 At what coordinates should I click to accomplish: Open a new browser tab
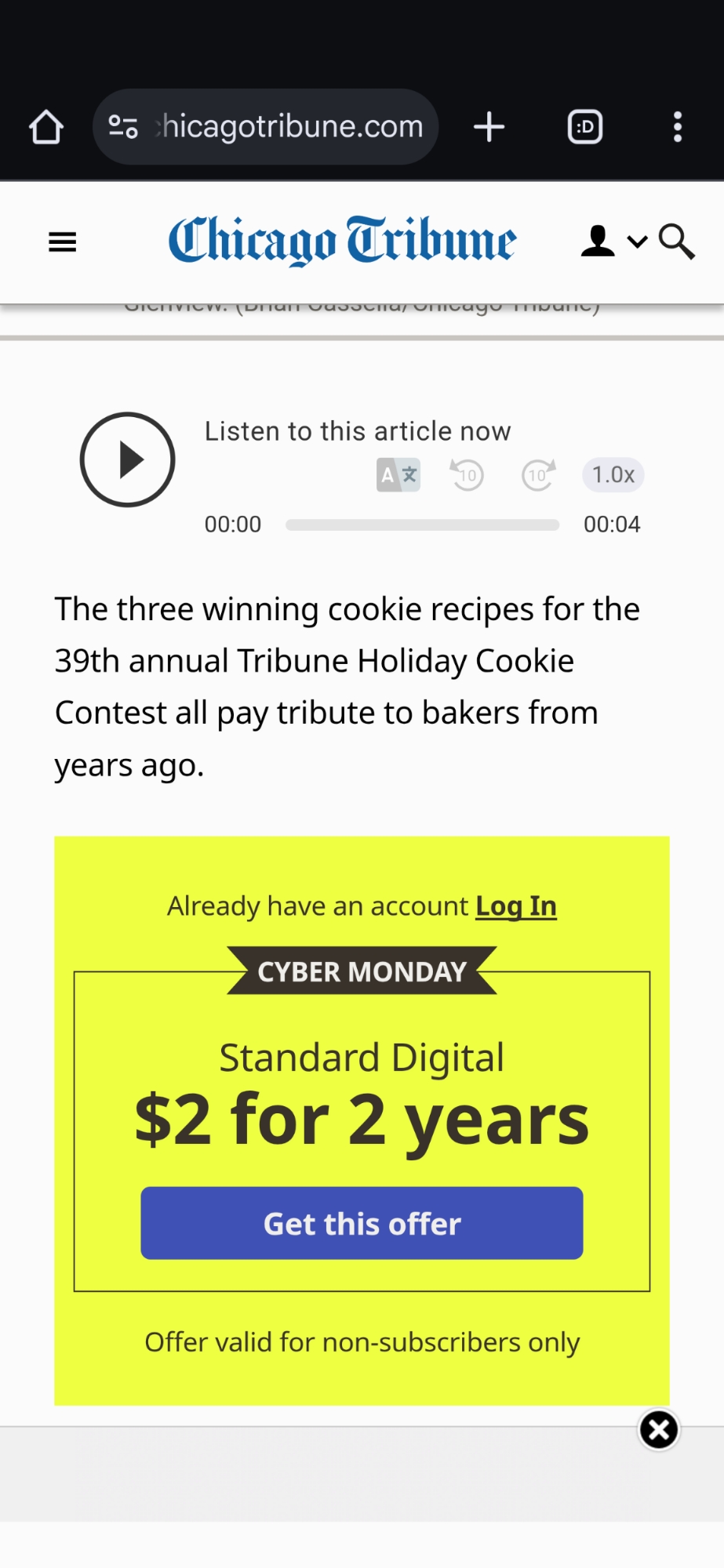489,127
